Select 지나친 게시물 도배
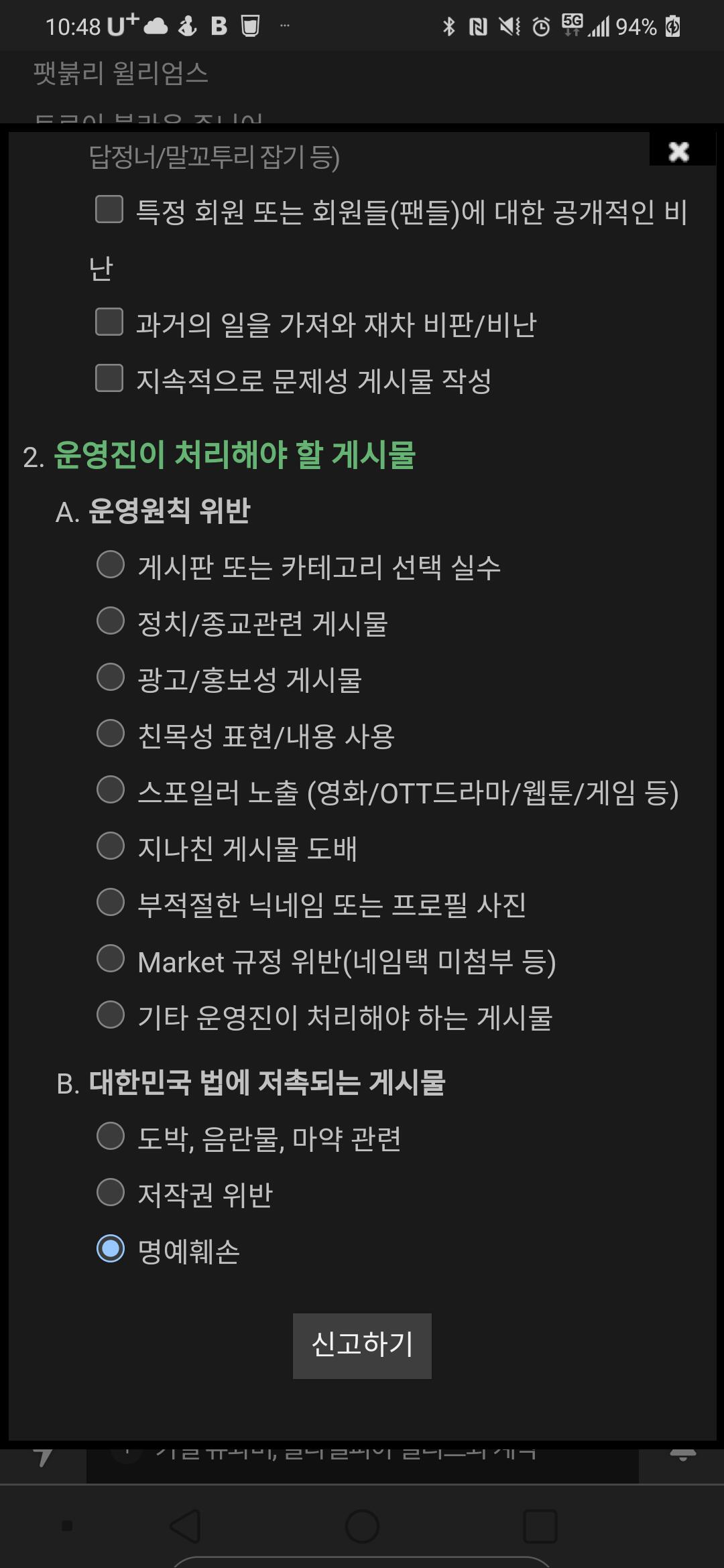Viewport: 724px width, 1568px height. [111, 846]
